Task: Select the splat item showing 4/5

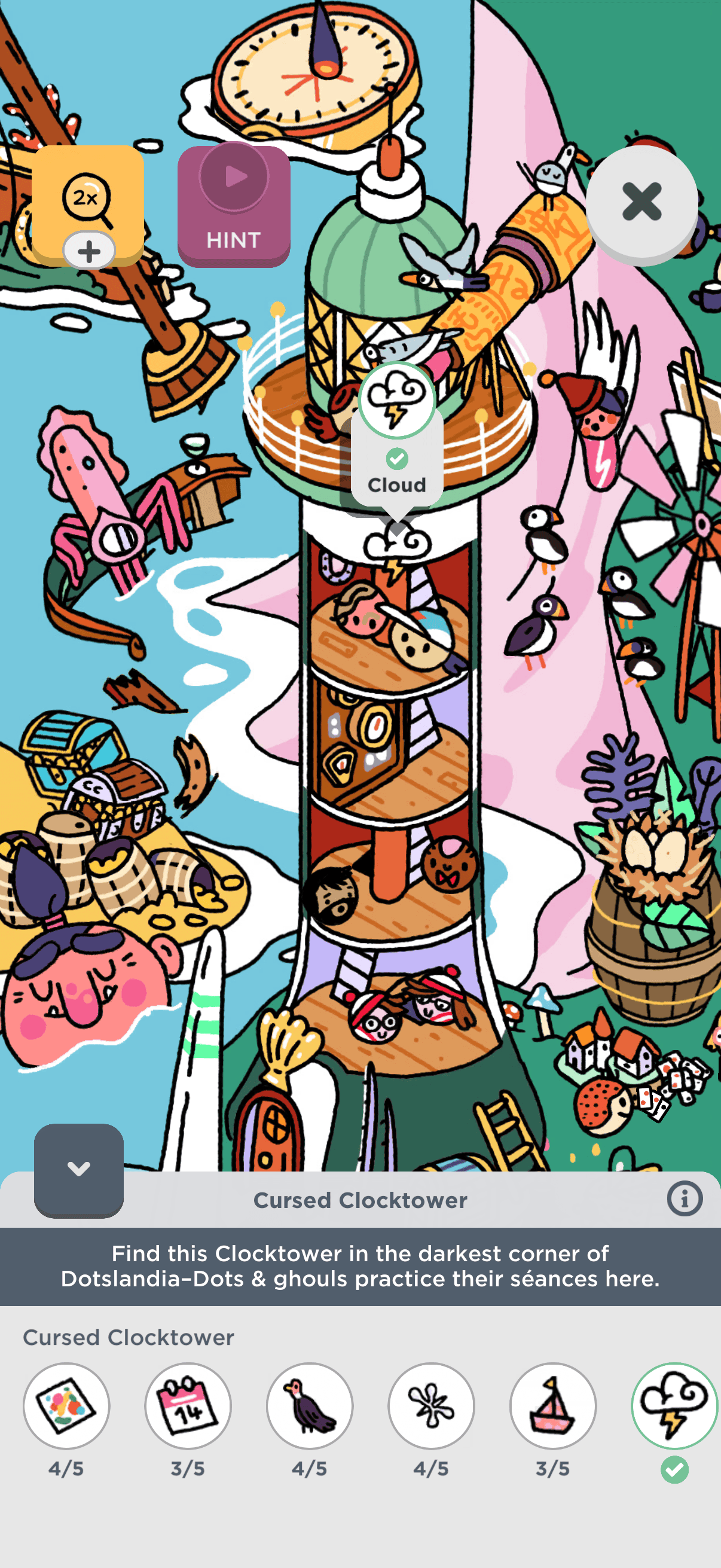Action: pyautogui.click(x=432, y=1406)
